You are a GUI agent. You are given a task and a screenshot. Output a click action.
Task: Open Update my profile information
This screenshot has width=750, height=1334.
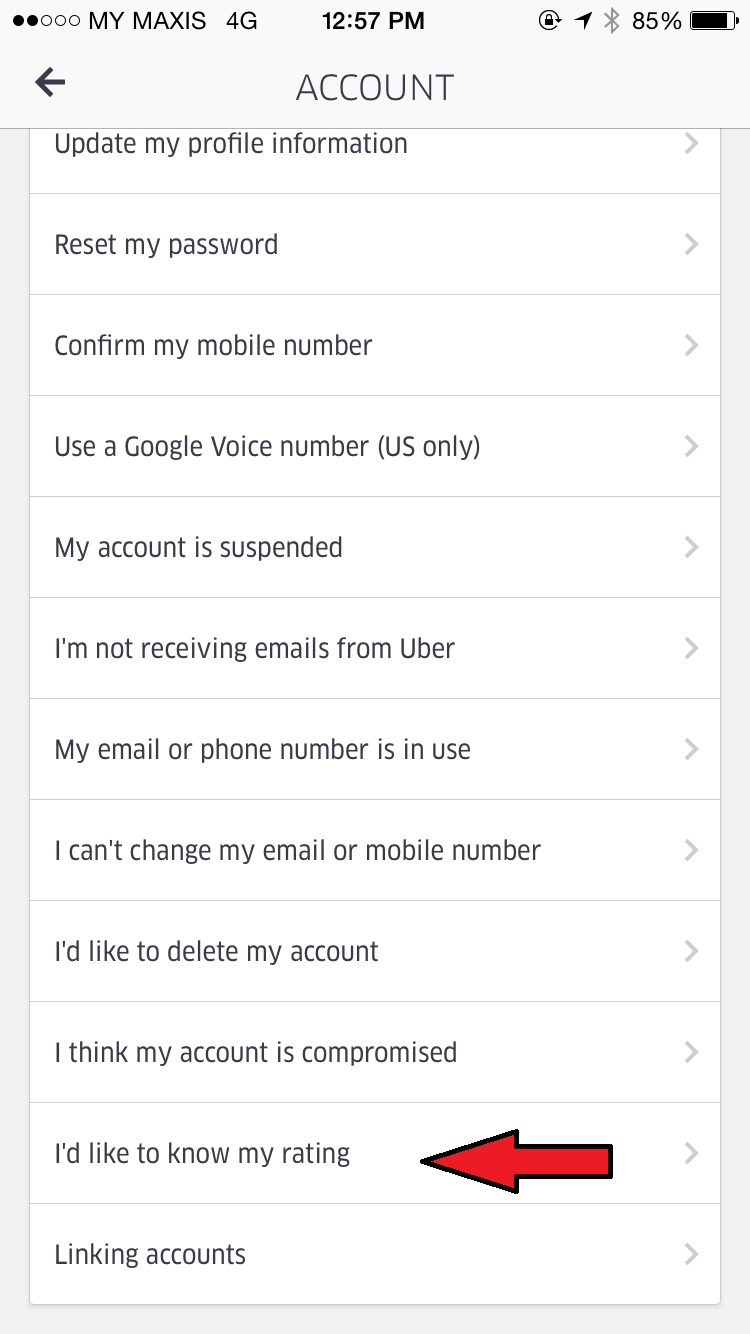(x=375, y=161)
